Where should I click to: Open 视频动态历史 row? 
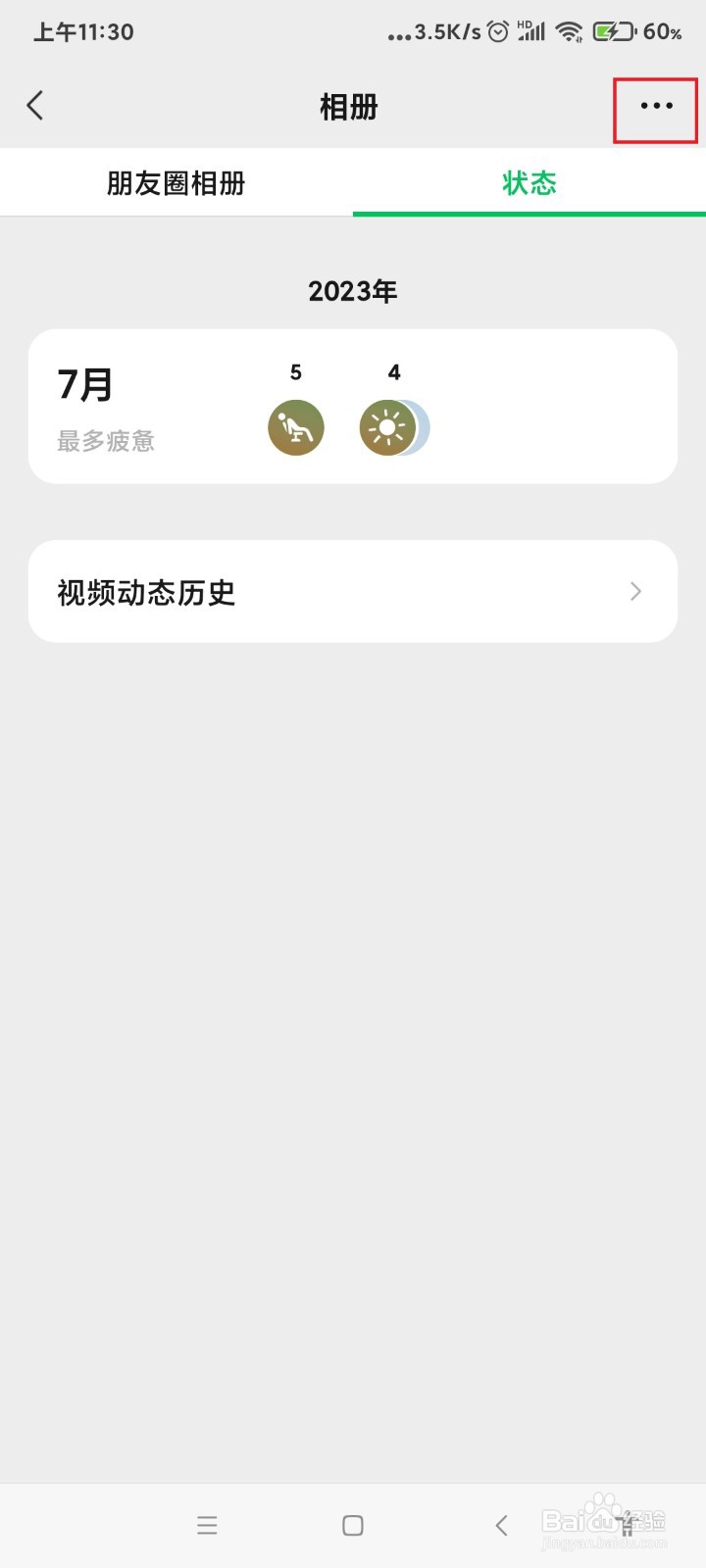tap(353, 591)
